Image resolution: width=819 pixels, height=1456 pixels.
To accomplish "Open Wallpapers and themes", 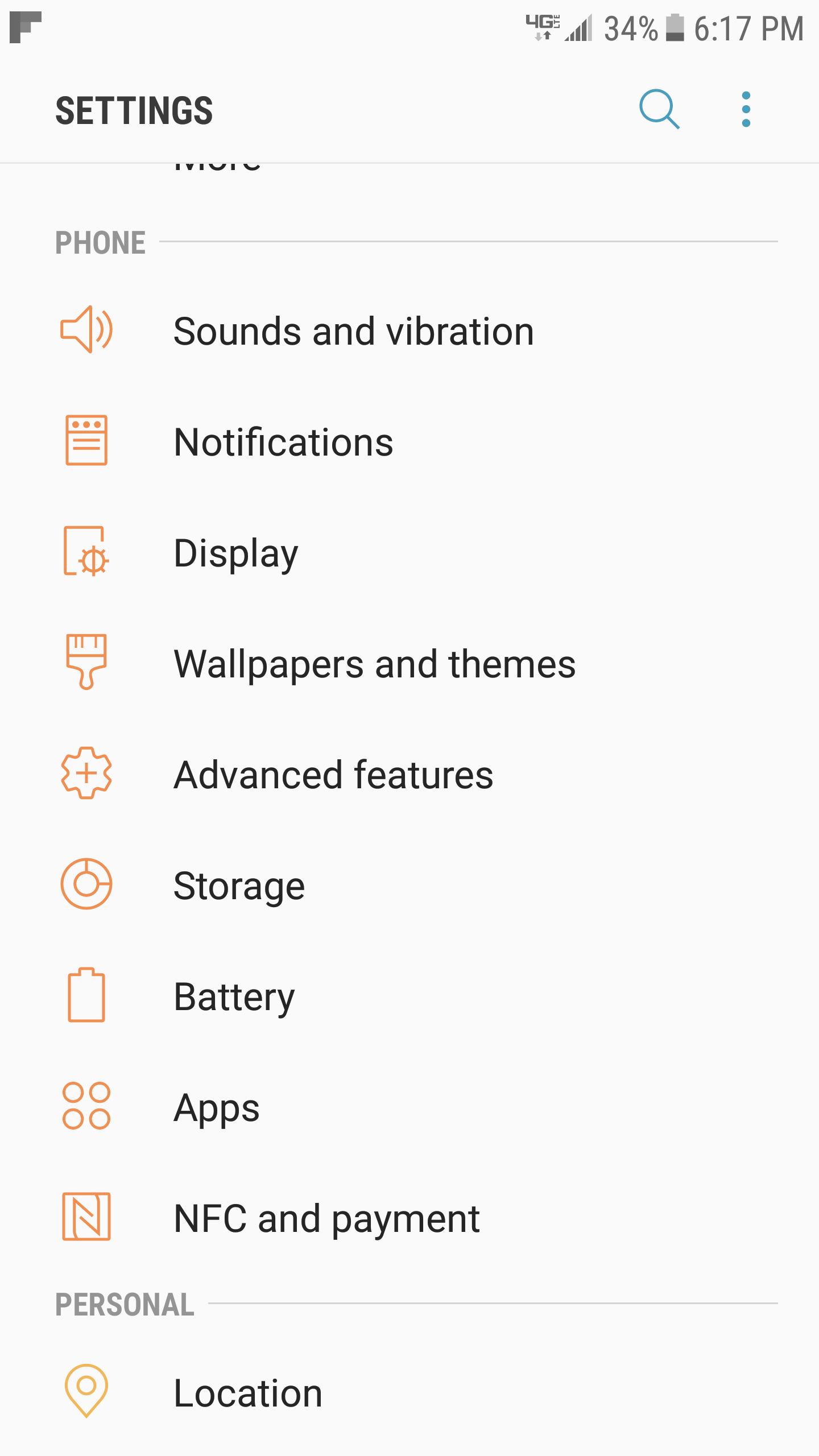I will tap(375, 663).
